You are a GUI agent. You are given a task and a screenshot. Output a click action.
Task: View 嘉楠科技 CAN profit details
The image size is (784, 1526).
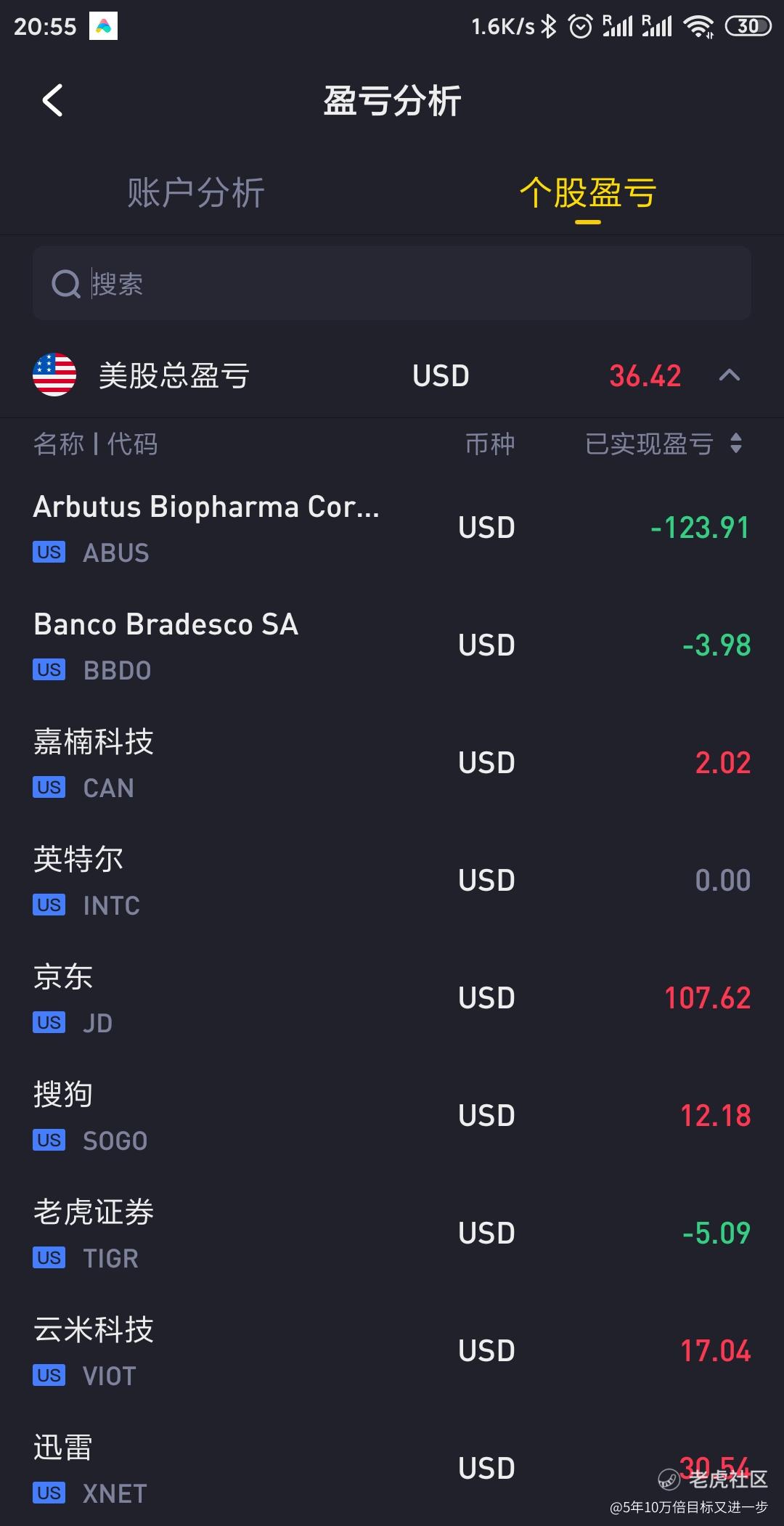(392, 763)
